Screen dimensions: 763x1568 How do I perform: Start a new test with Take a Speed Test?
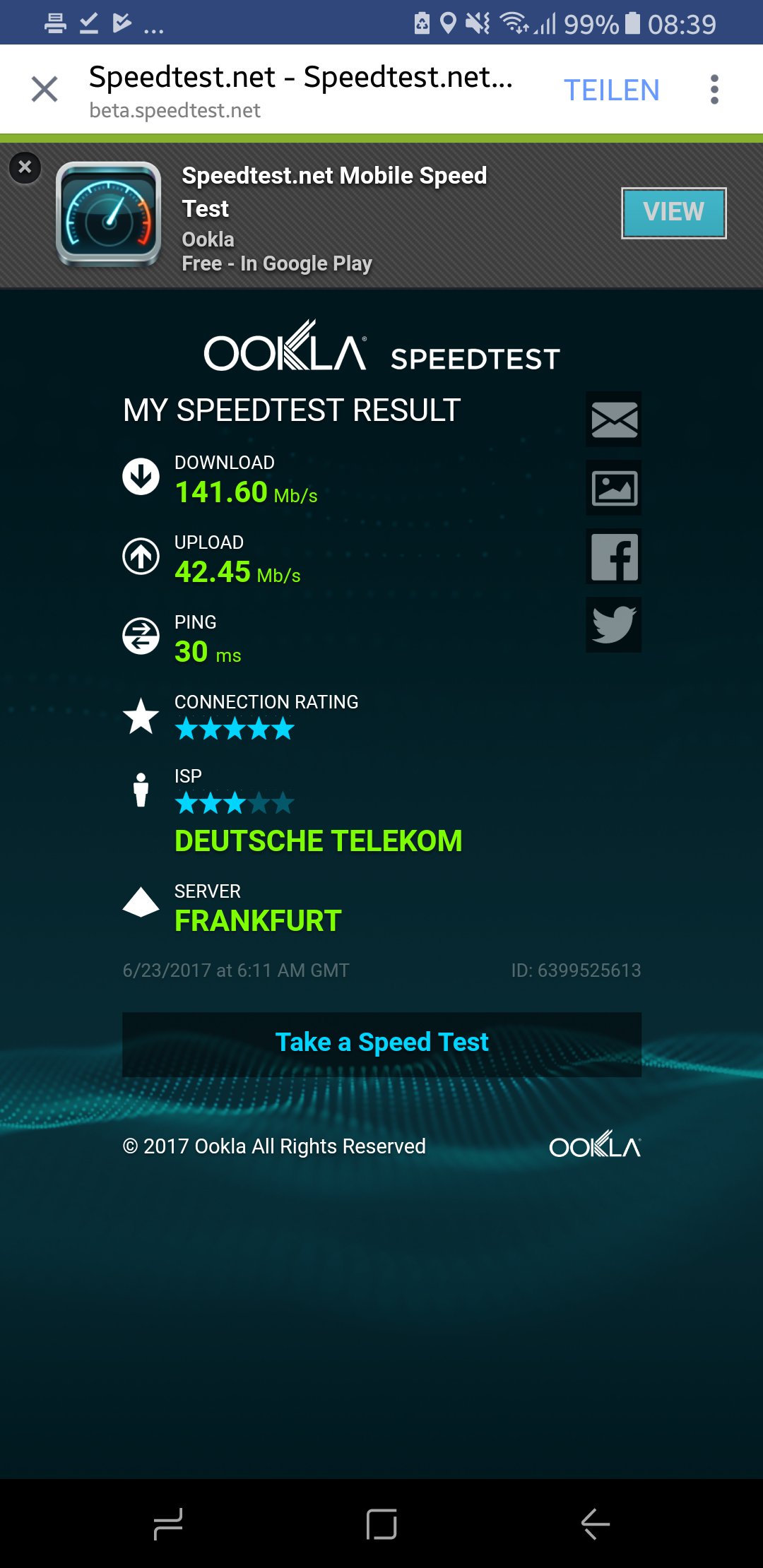pos(381,1044)
